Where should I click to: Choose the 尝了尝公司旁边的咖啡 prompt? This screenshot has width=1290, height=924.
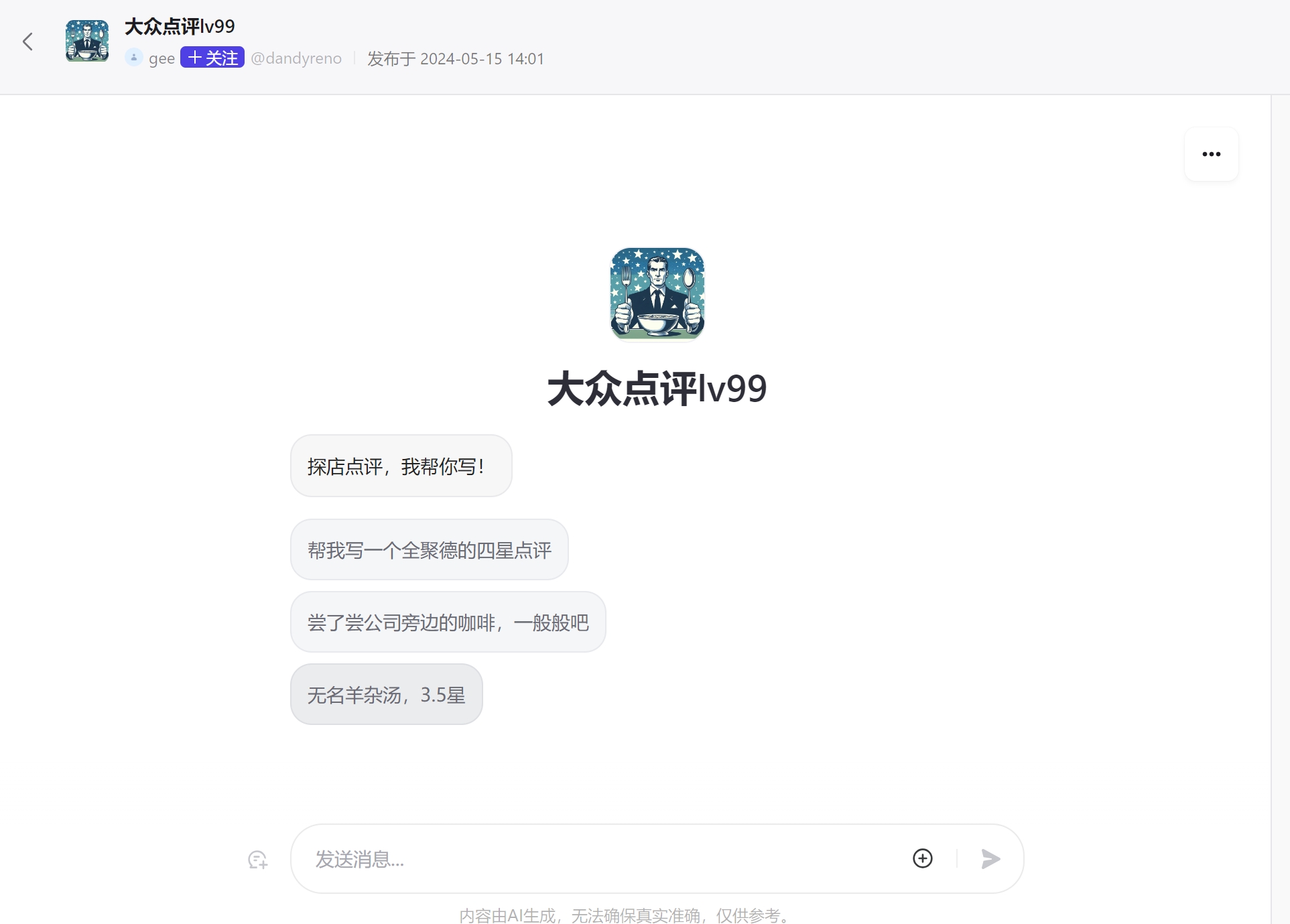point(448,622)
